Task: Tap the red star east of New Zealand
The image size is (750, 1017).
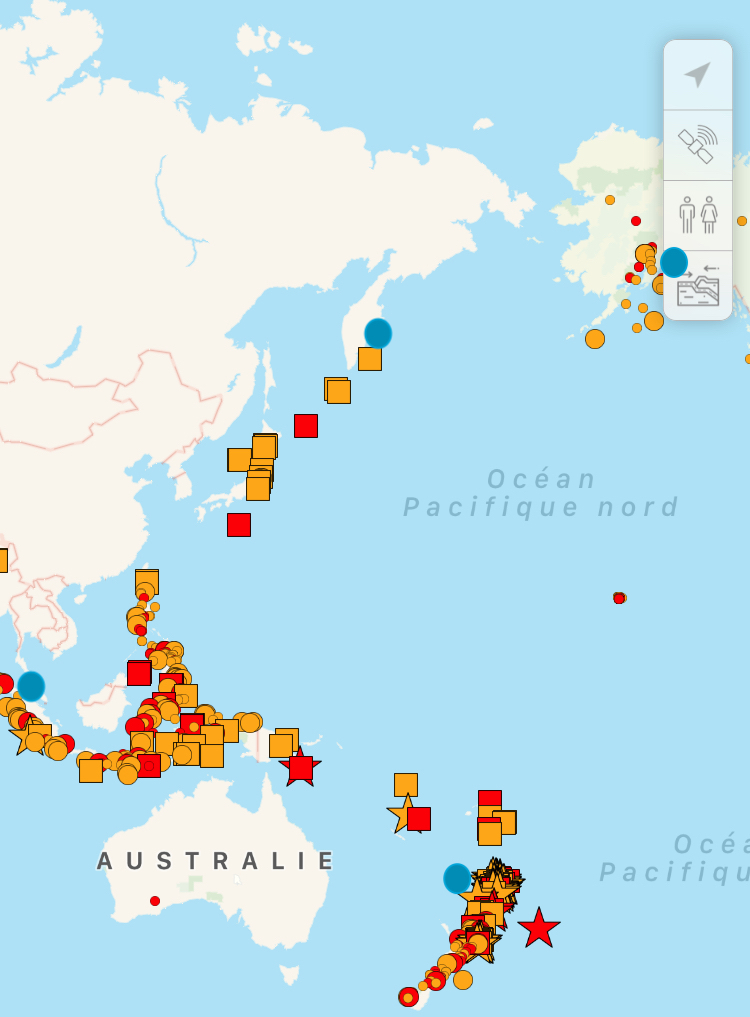Action: point(539,928)
